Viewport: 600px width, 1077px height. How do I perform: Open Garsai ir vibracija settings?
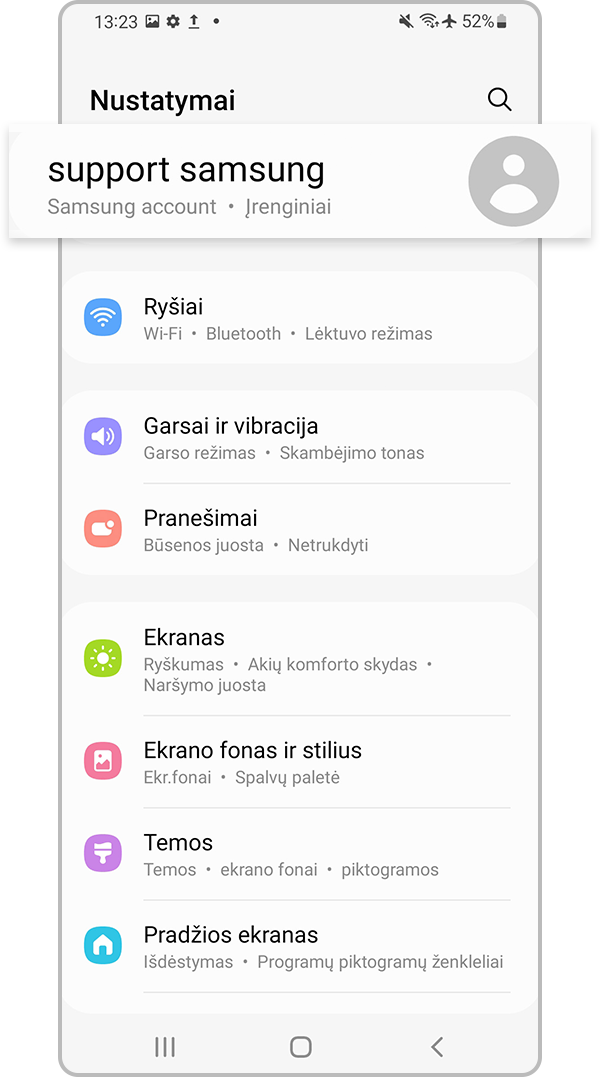click(300, 437)
